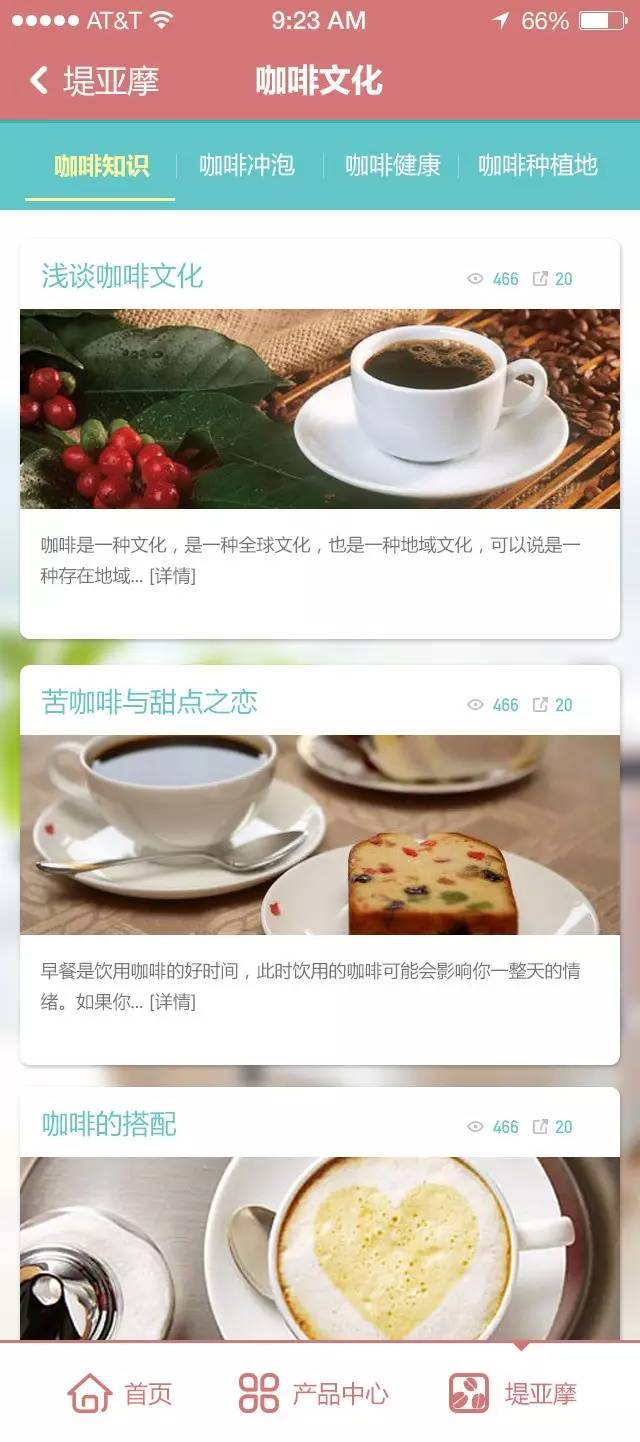This screenshot has width=640, height=1442.
Task: Open the article 浅谈咖啡文化
Action: pyautogui.click(x=122, y=276)
